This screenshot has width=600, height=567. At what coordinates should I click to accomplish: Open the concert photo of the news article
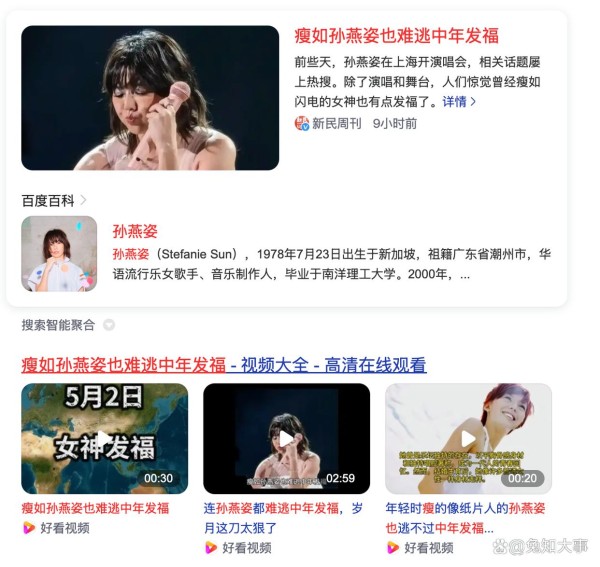[x=150, y=98]
